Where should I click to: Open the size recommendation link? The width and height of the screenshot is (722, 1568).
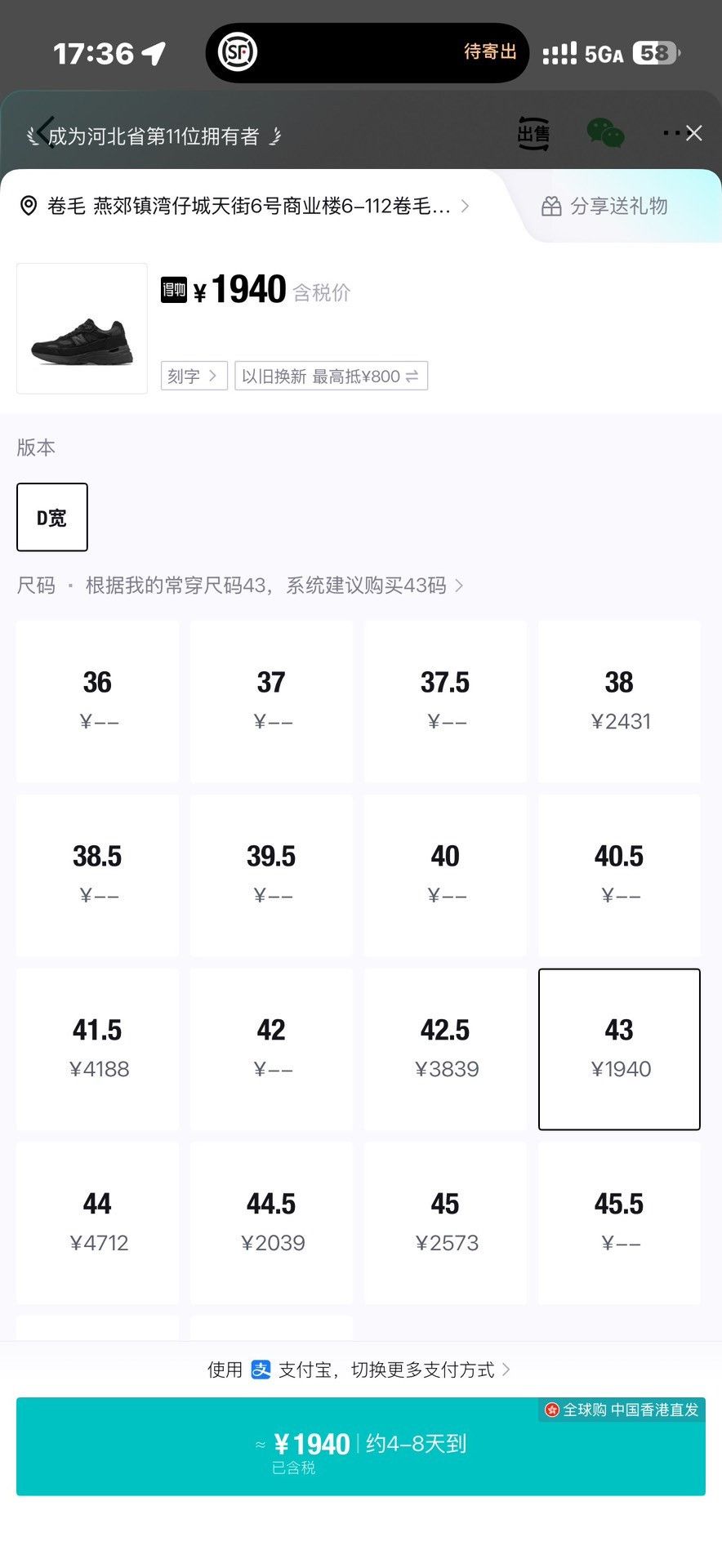pos(274,586)
